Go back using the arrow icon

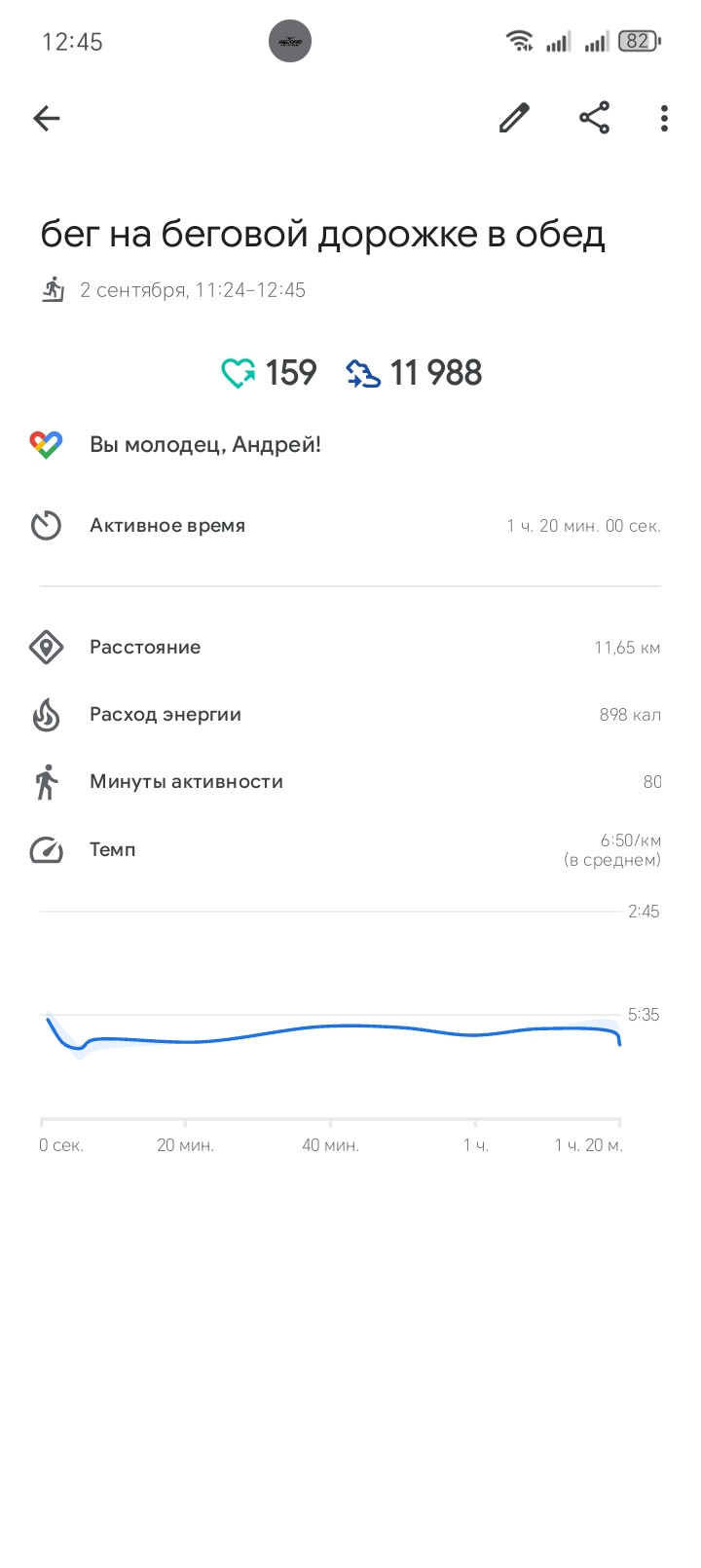[47, 119]
